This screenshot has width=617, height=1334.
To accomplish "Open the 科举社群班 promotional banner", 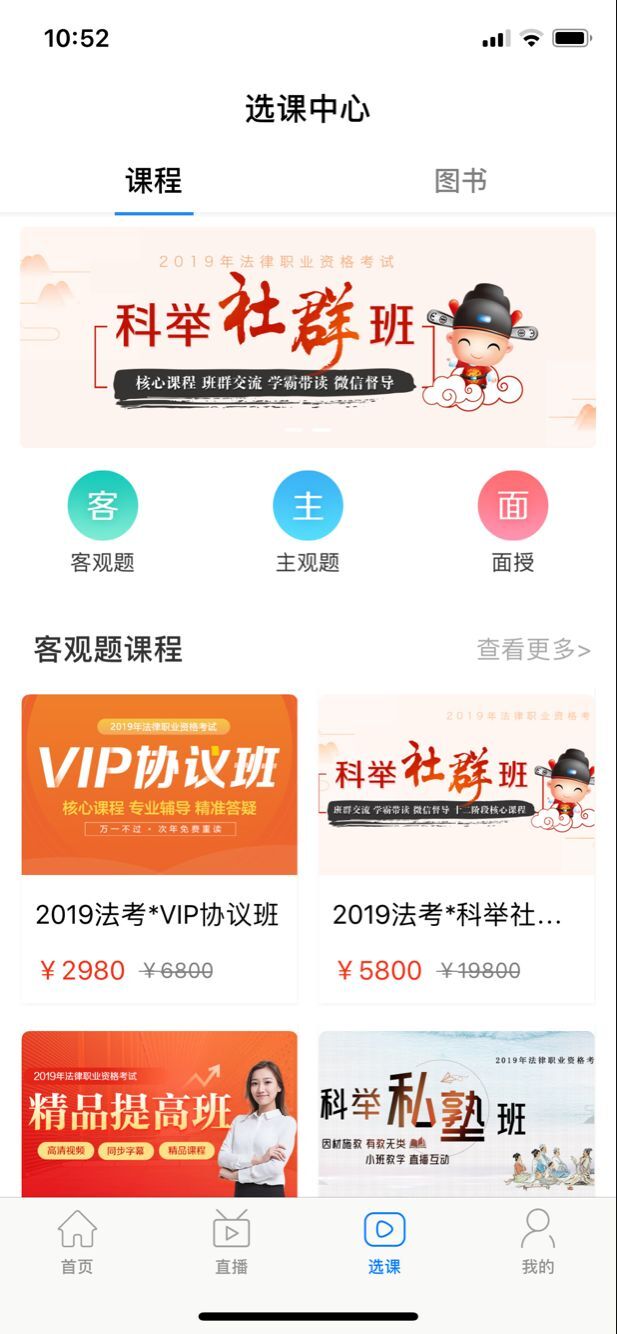I will coord(308,337).
